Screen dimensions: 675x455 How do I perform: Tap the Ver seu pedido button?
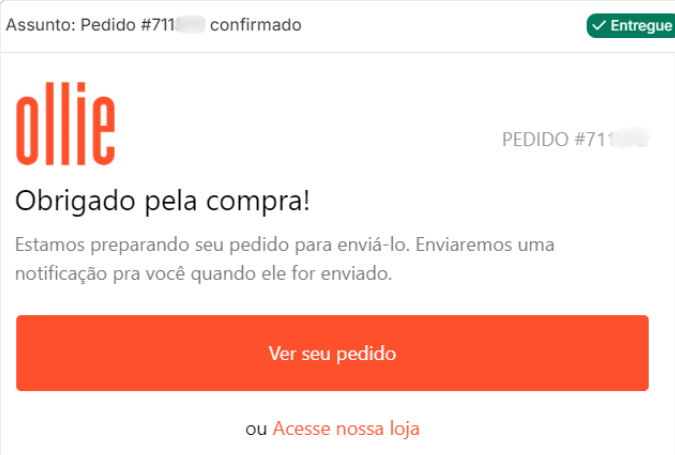(x=332, y=353)
